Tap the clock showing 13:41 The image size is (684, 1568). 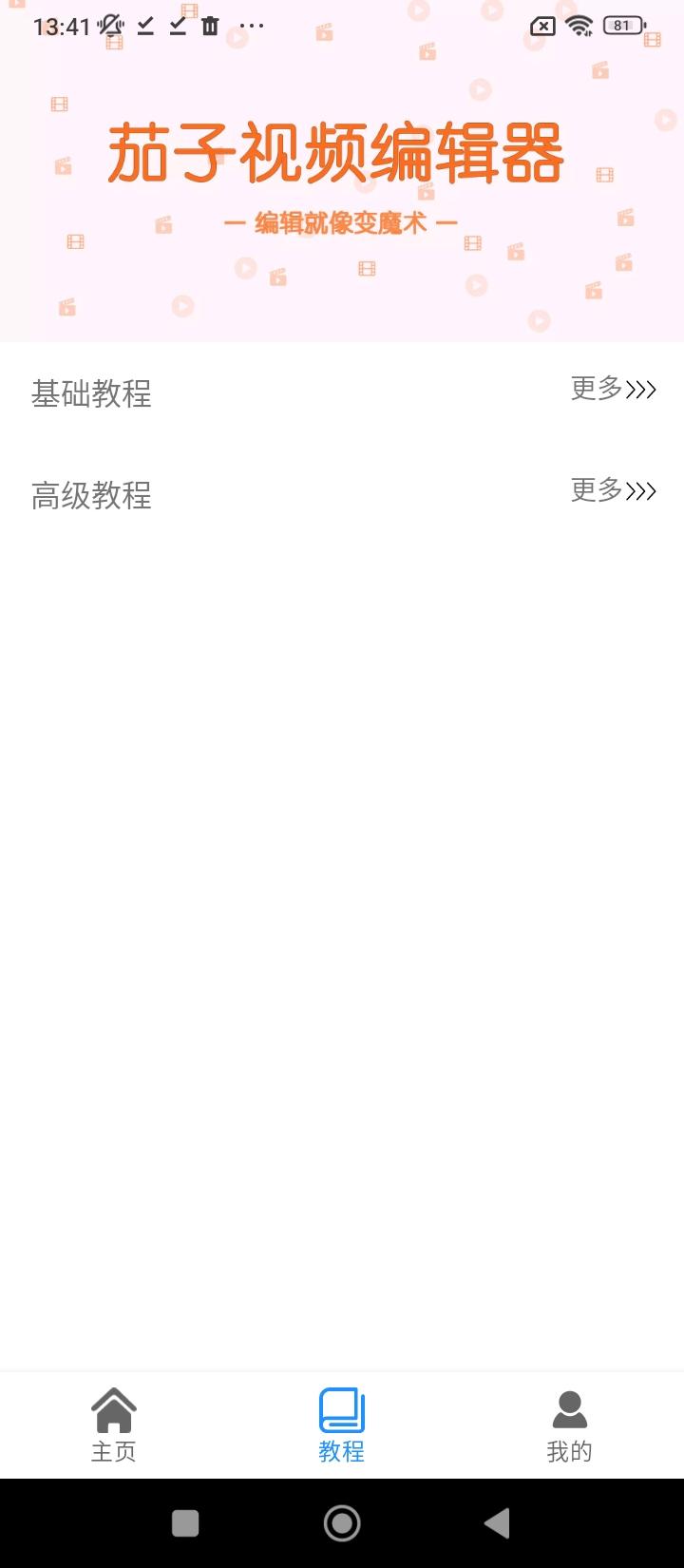[x=60, y=26]
